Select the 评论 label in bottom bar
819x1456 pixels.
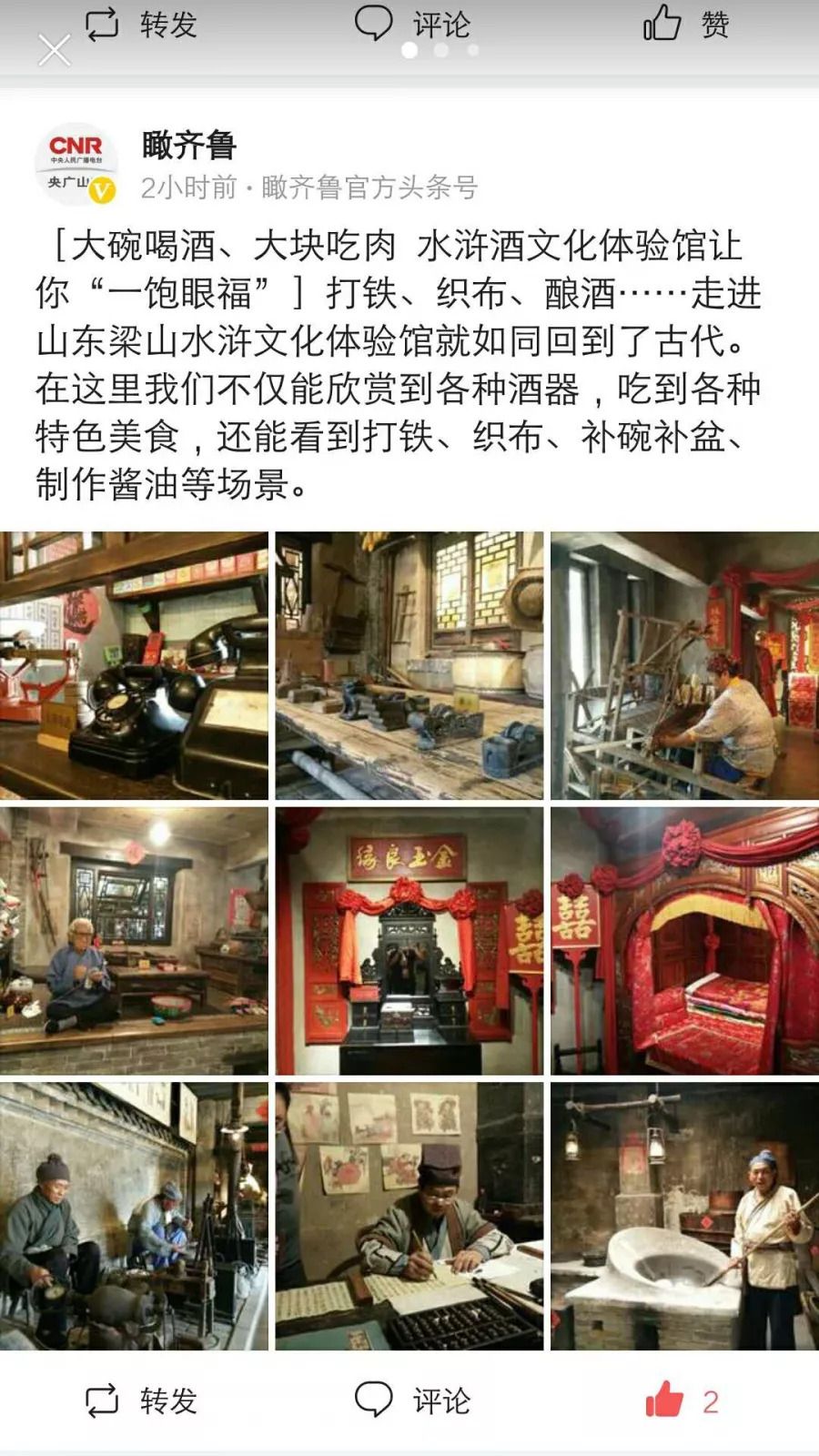coord(440,1401)
